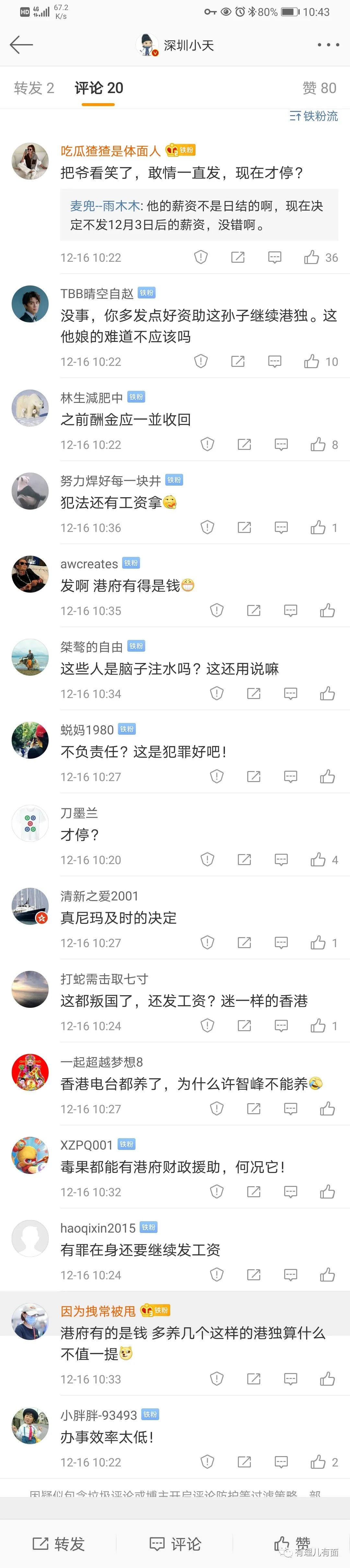Open the three-dot overflow menu
Viewport: 350px width, 1568px height.
328,44
